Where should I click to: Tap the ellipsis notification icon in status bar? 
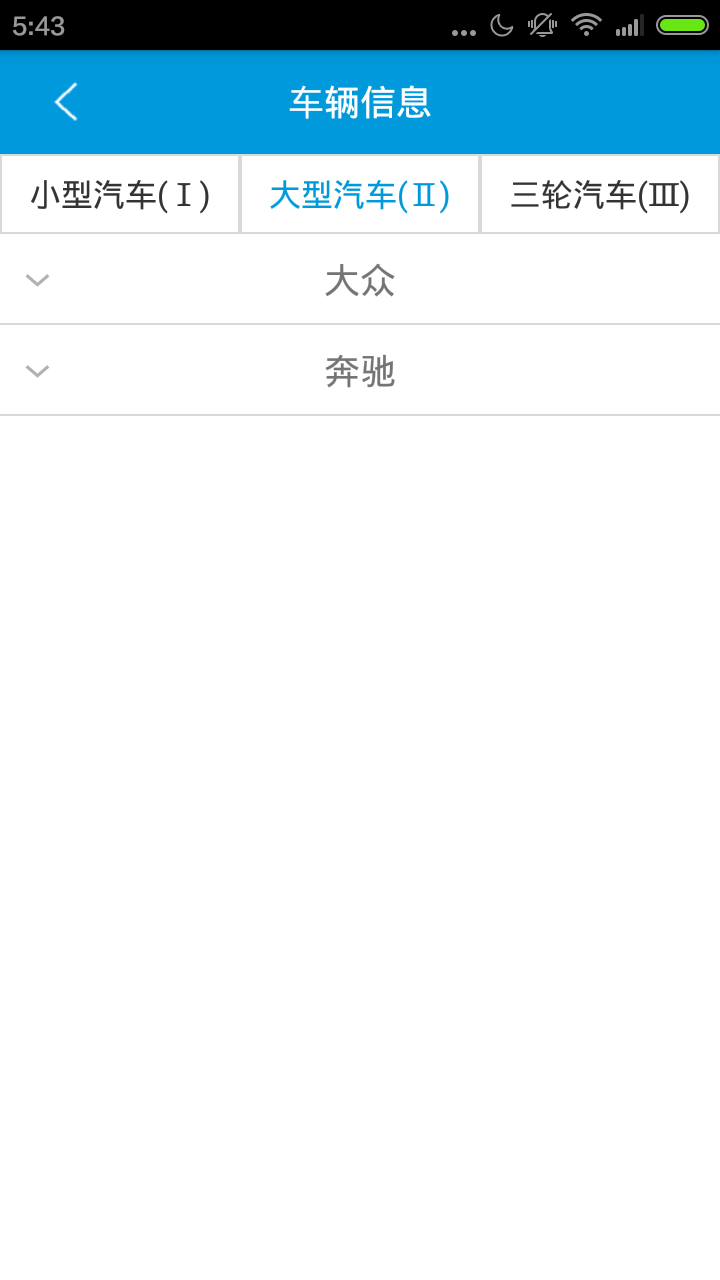tap(463, 30)
